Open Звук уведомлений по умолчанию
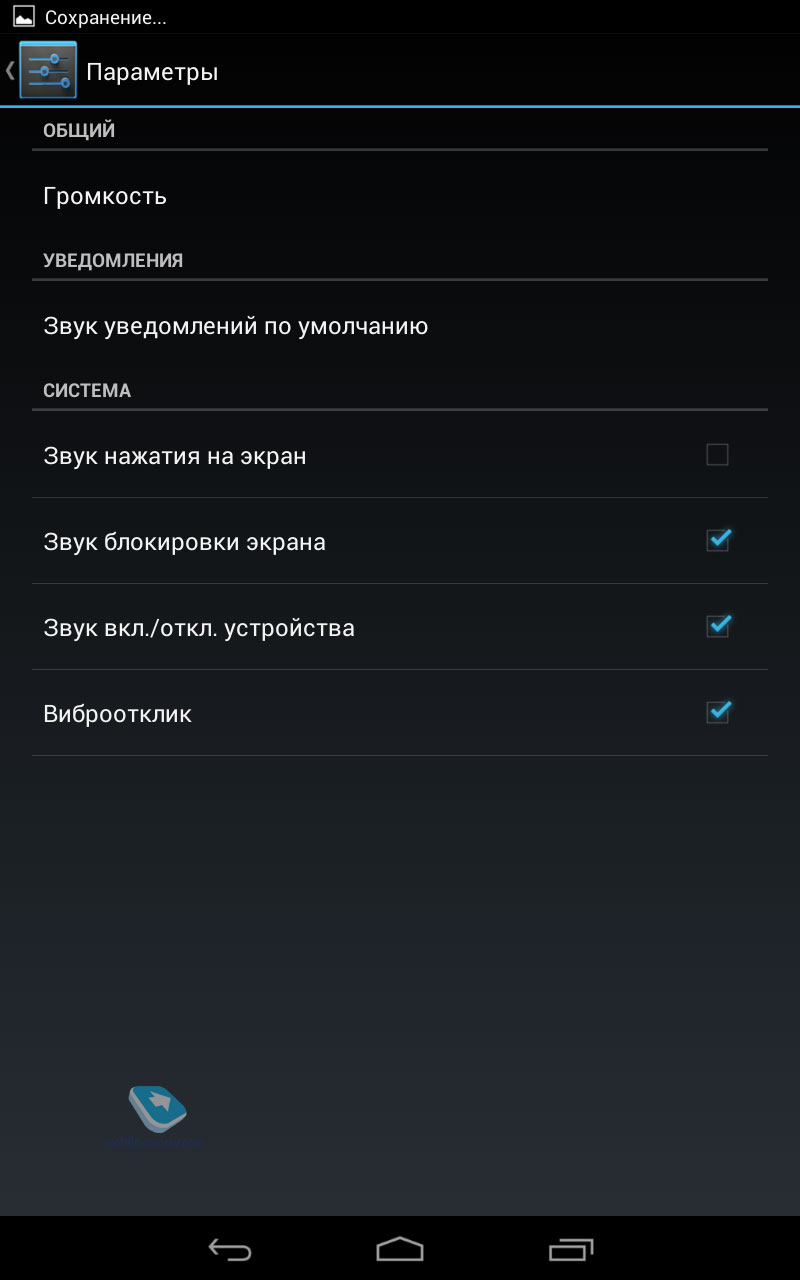800x1280 pixels. click(x=236, y=326)
